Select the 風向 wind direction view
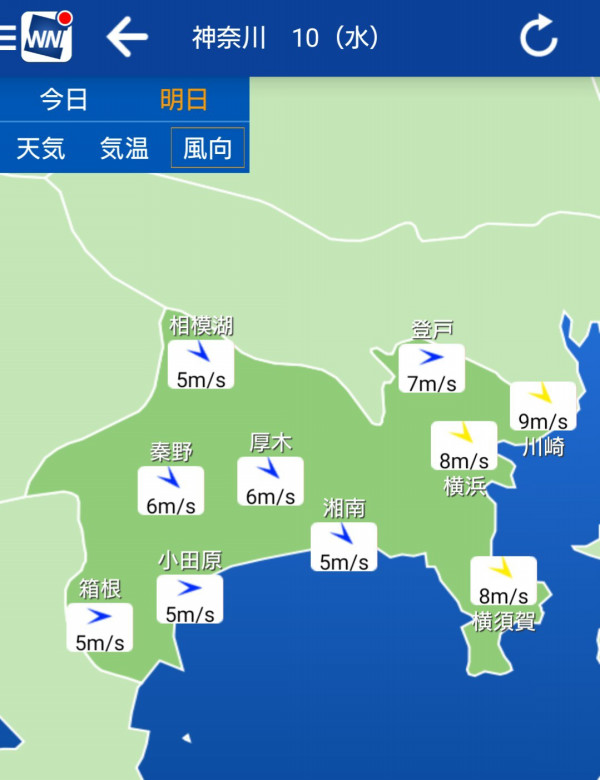Image resolution: width=600 pixels, height=780 pixels. 207,149
